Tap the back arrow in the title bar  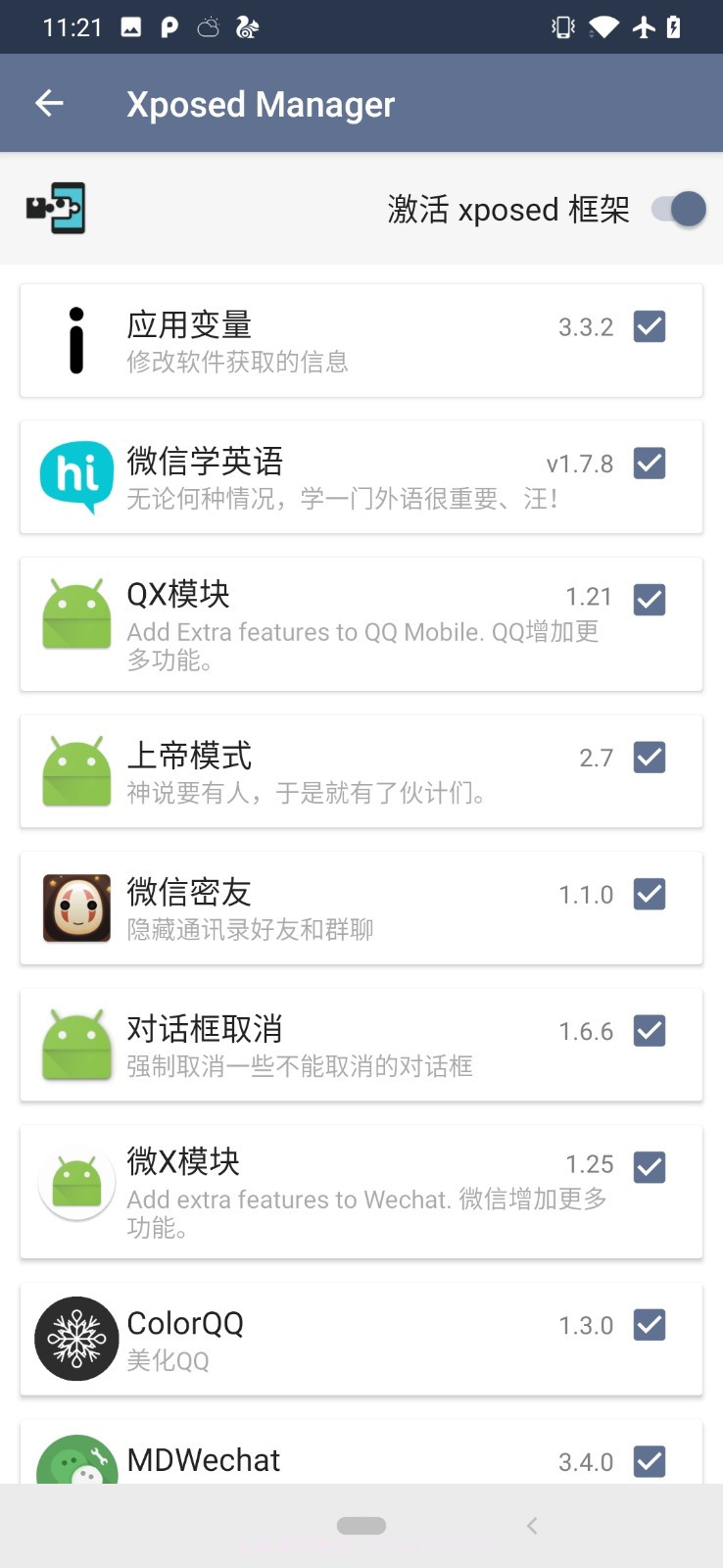click(x=49, y=103)
